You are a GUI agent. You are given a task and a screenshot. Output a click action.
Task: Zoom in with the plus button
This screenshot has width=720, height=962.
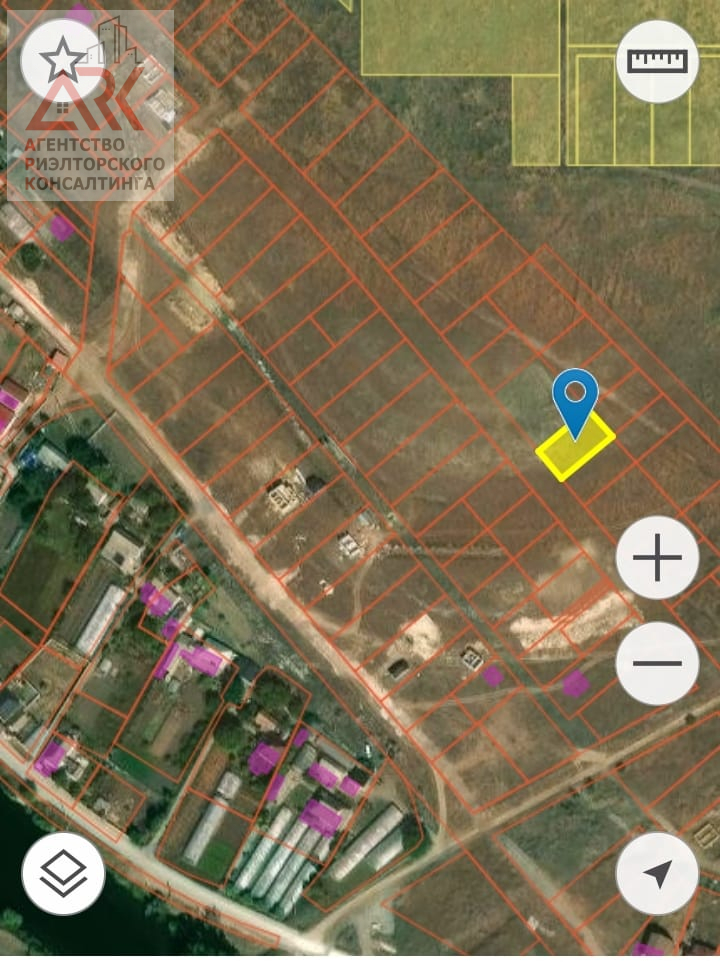click(657, 558)
